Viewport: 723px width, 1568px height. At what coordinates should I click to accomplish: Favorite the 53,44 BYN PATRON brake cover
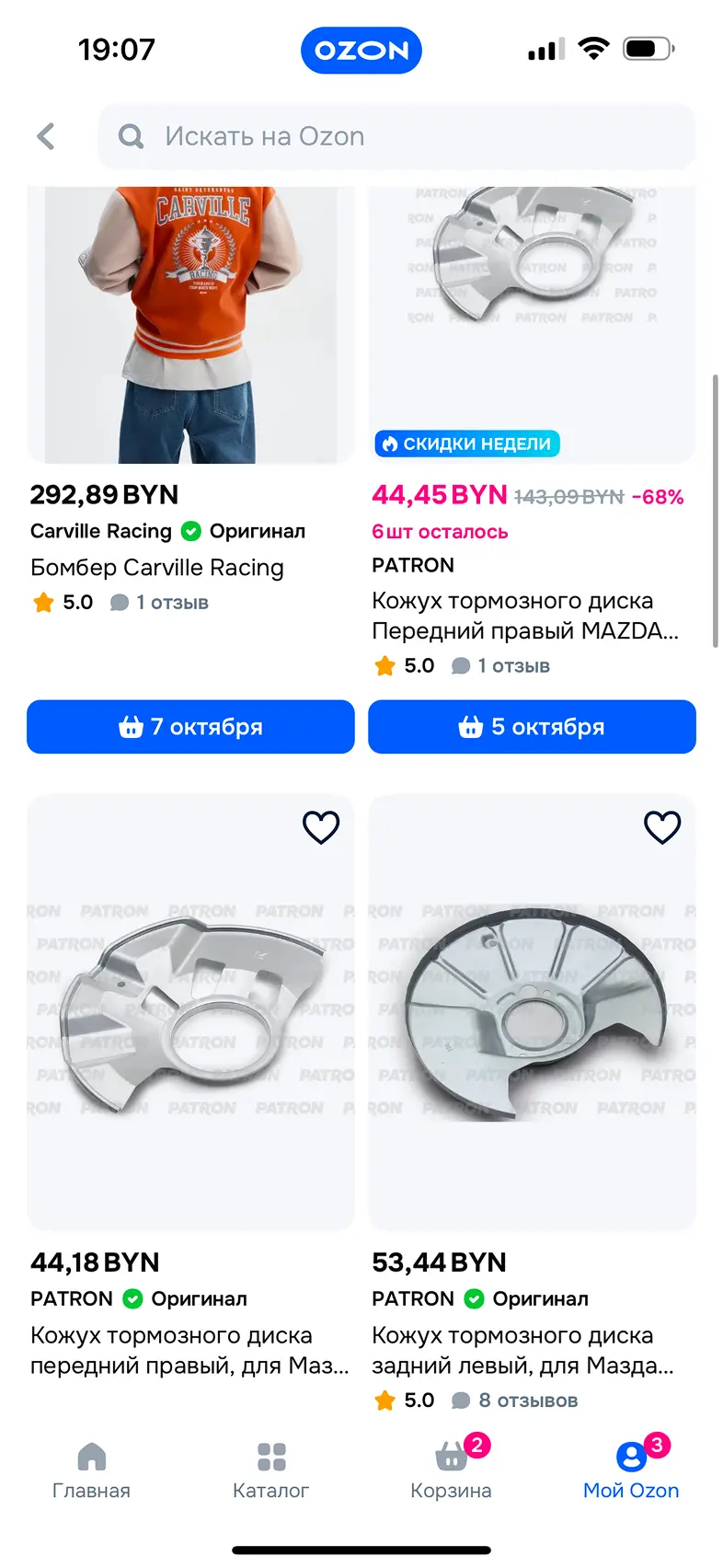point(662,827)
